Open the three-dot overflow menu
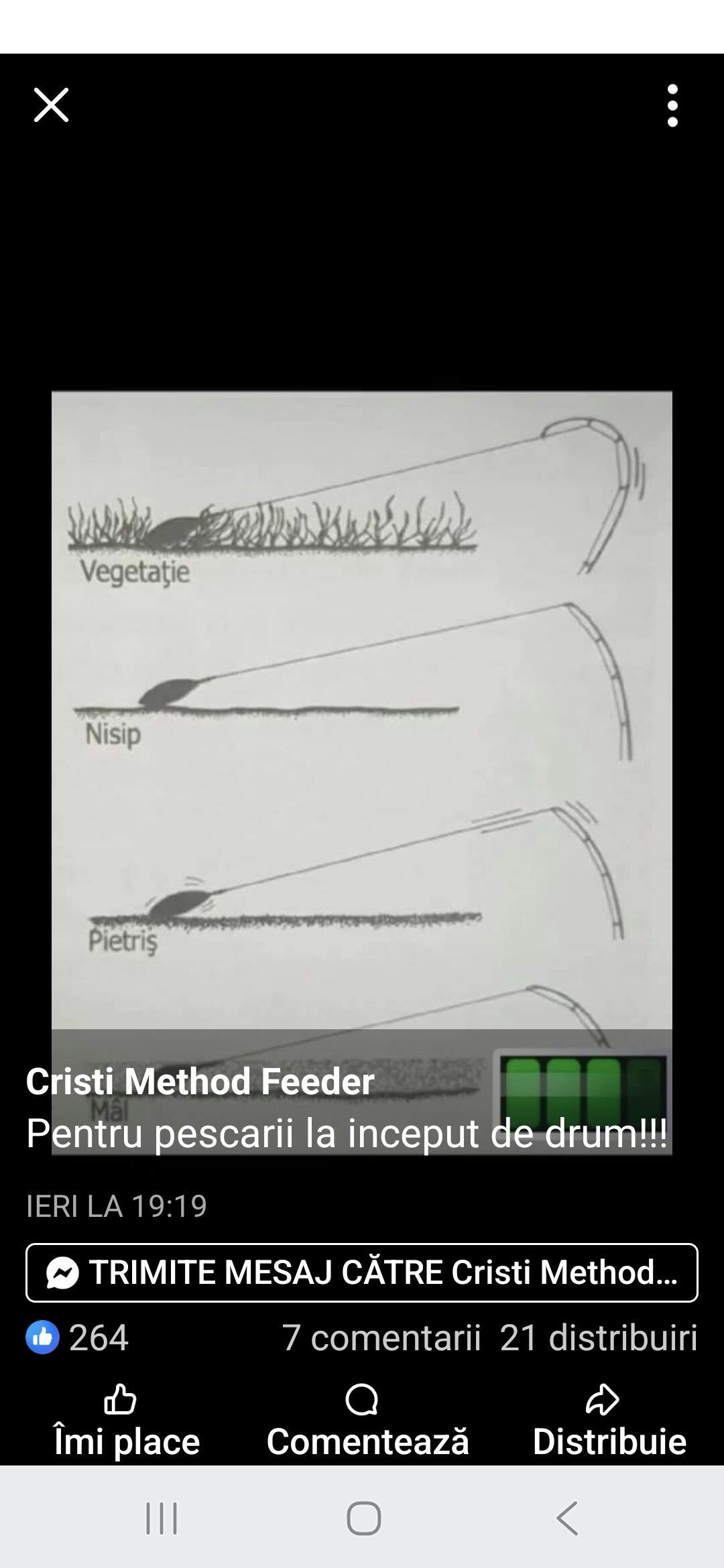The image size is (724, 1568). (x=672, y=105)
